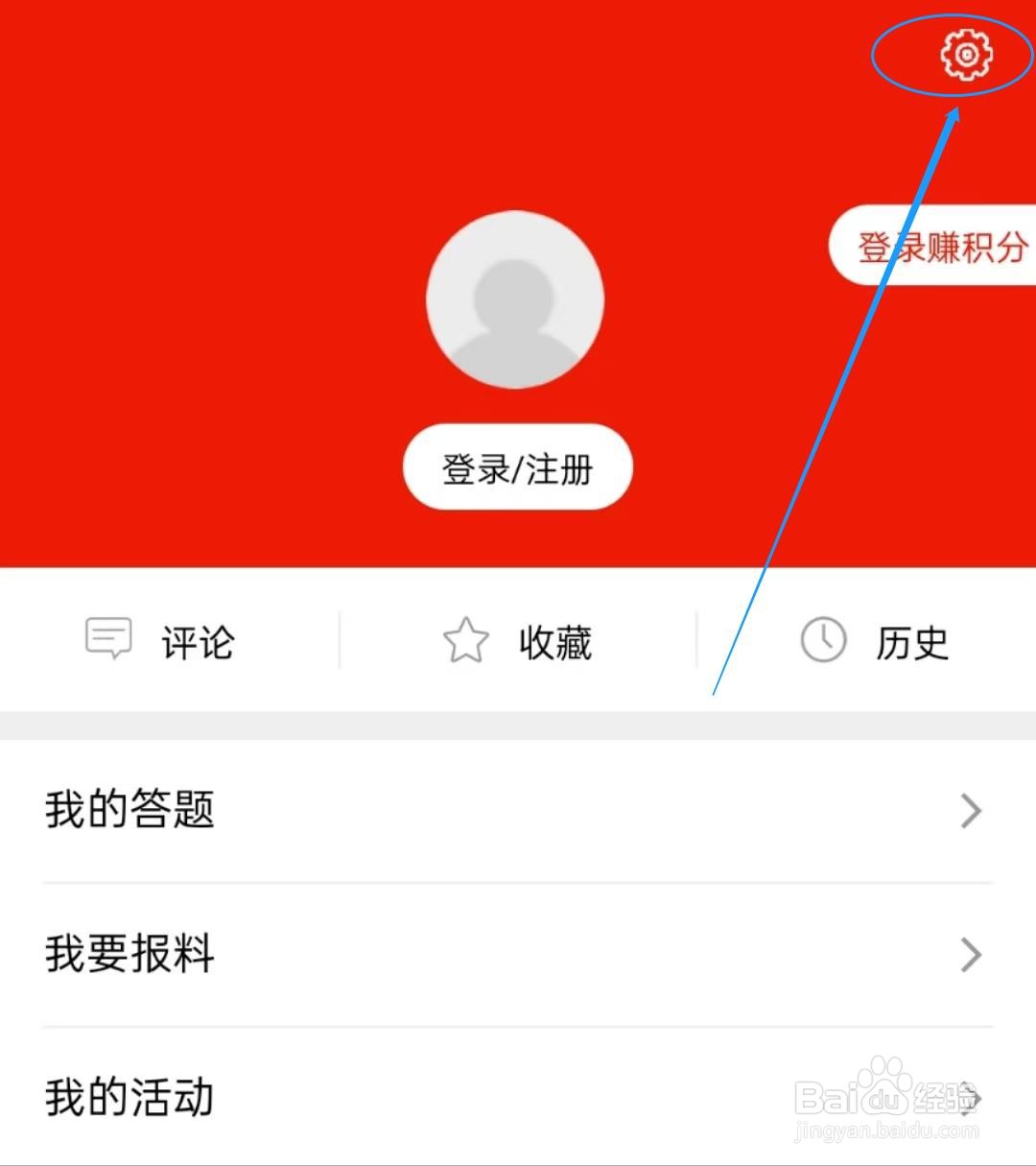The height and width of the screenshot is (1166, 1036).
Task: Tap the default avatar placeholder image
Action: (x=516, y=300)
